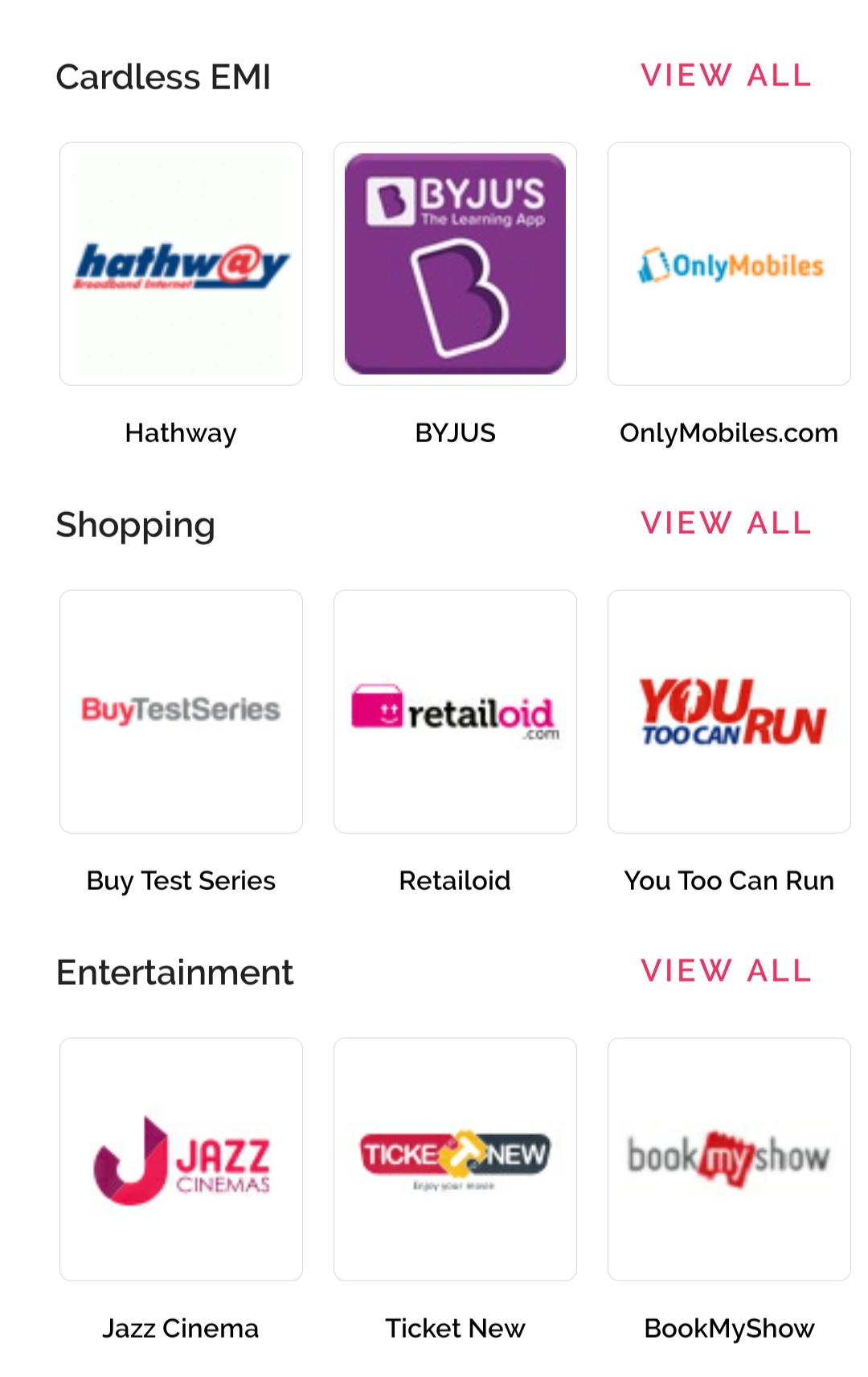Viewport: 868px width, 1377px height.
Task: Select the Ticket New card
Action: pos(455,1159)
